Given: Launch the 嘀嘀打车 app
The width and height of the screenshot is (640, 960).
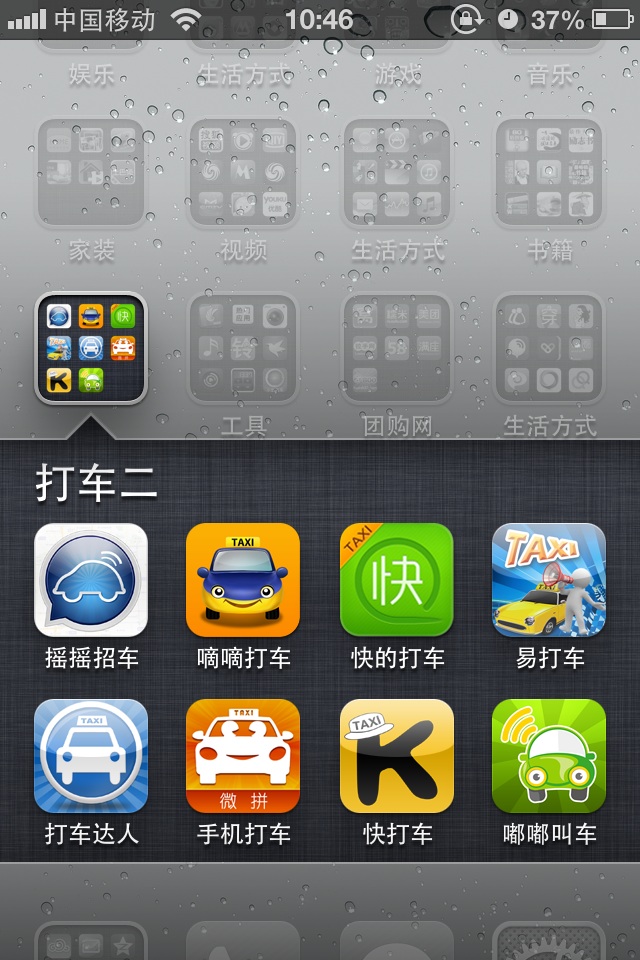Looking at the screenshot, I should (243, 580).
